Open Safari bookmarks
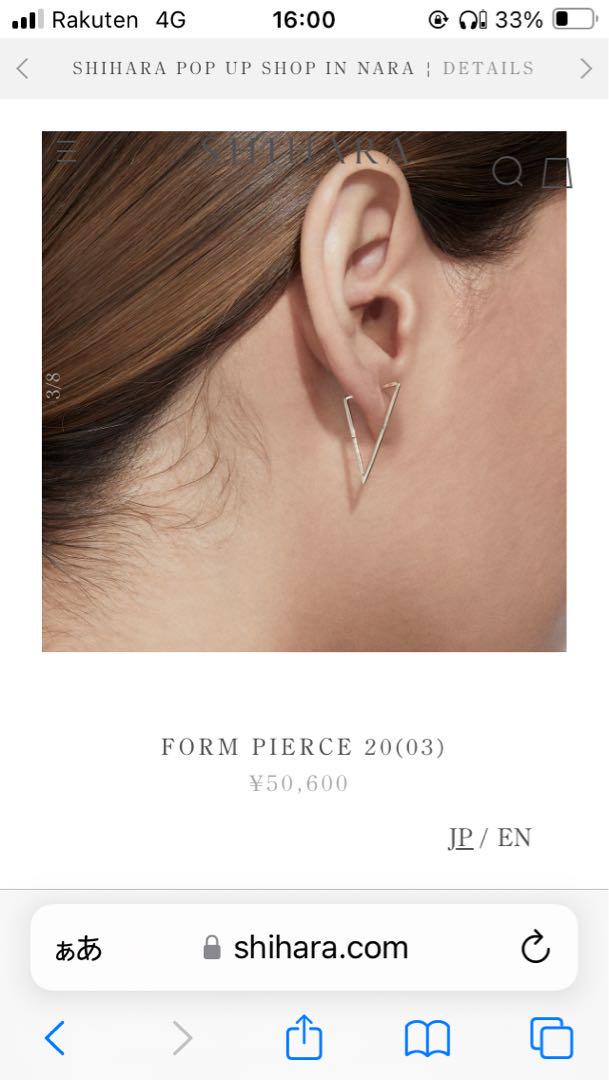 click(x=427, y=1038)
